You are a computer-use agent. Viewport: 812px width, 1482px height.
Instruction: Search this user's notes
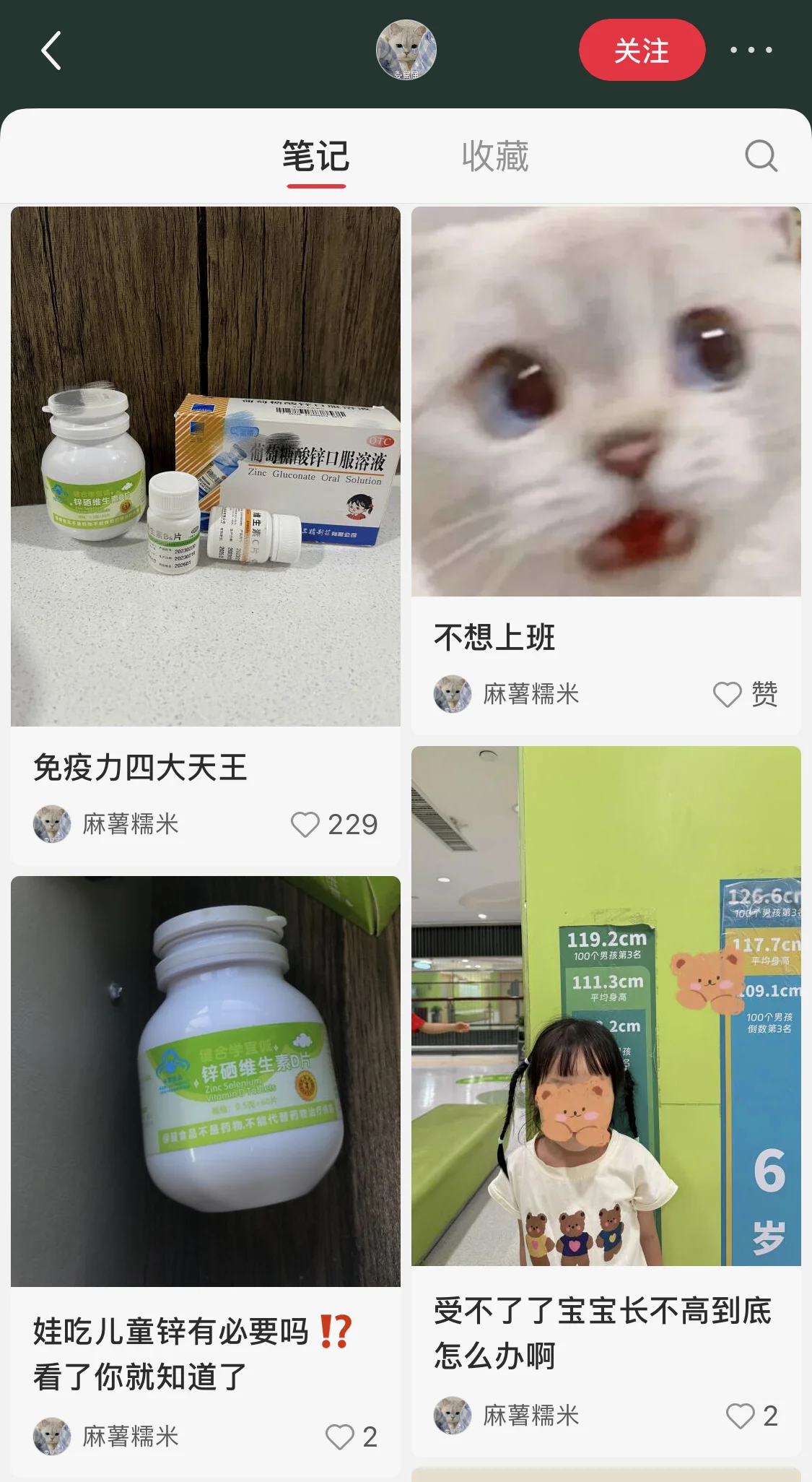[x=761, y=156]
